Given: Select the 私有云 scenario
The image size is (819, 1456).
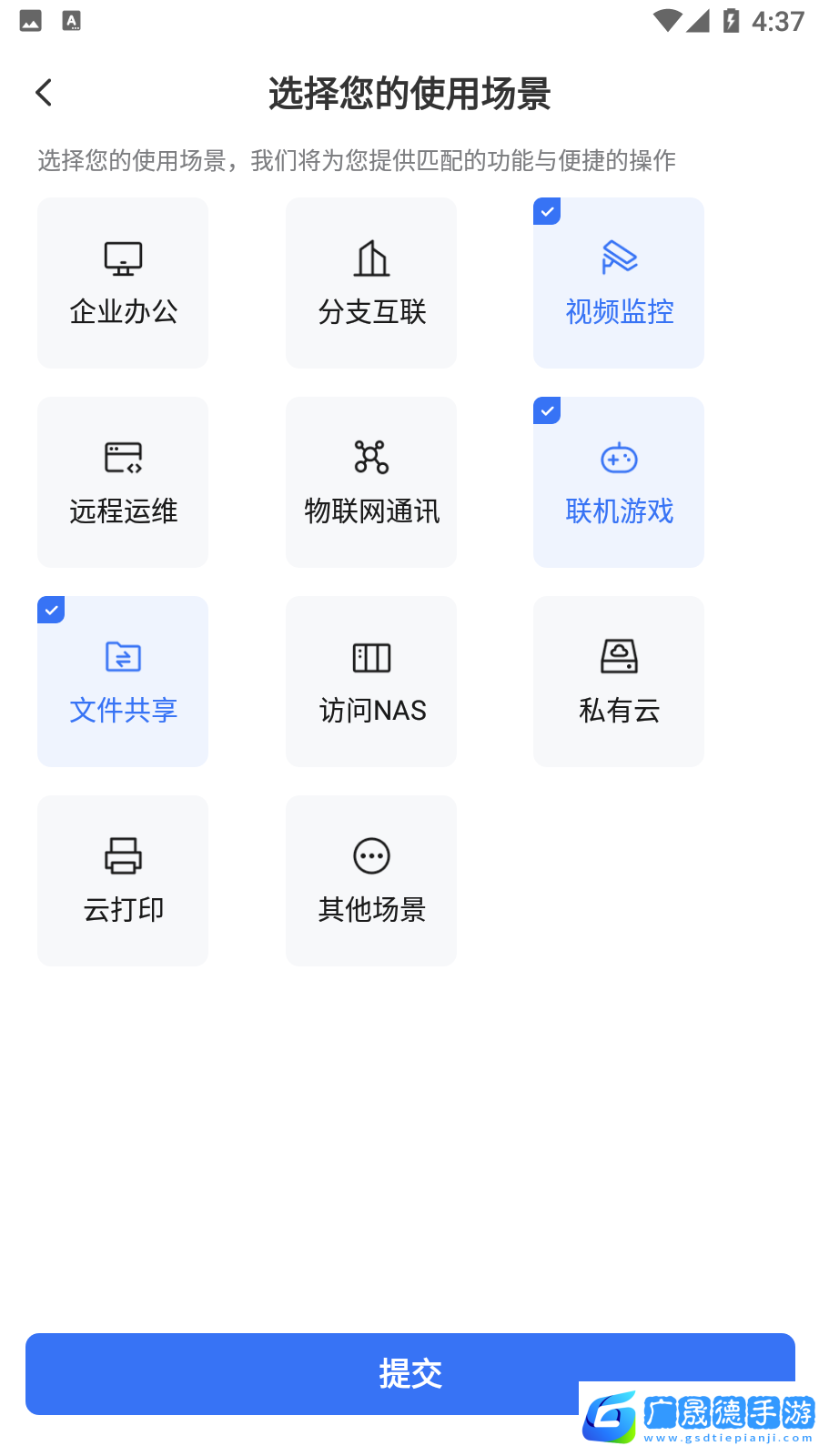Looking at the screenshot, I should click(x=619, y=682).
